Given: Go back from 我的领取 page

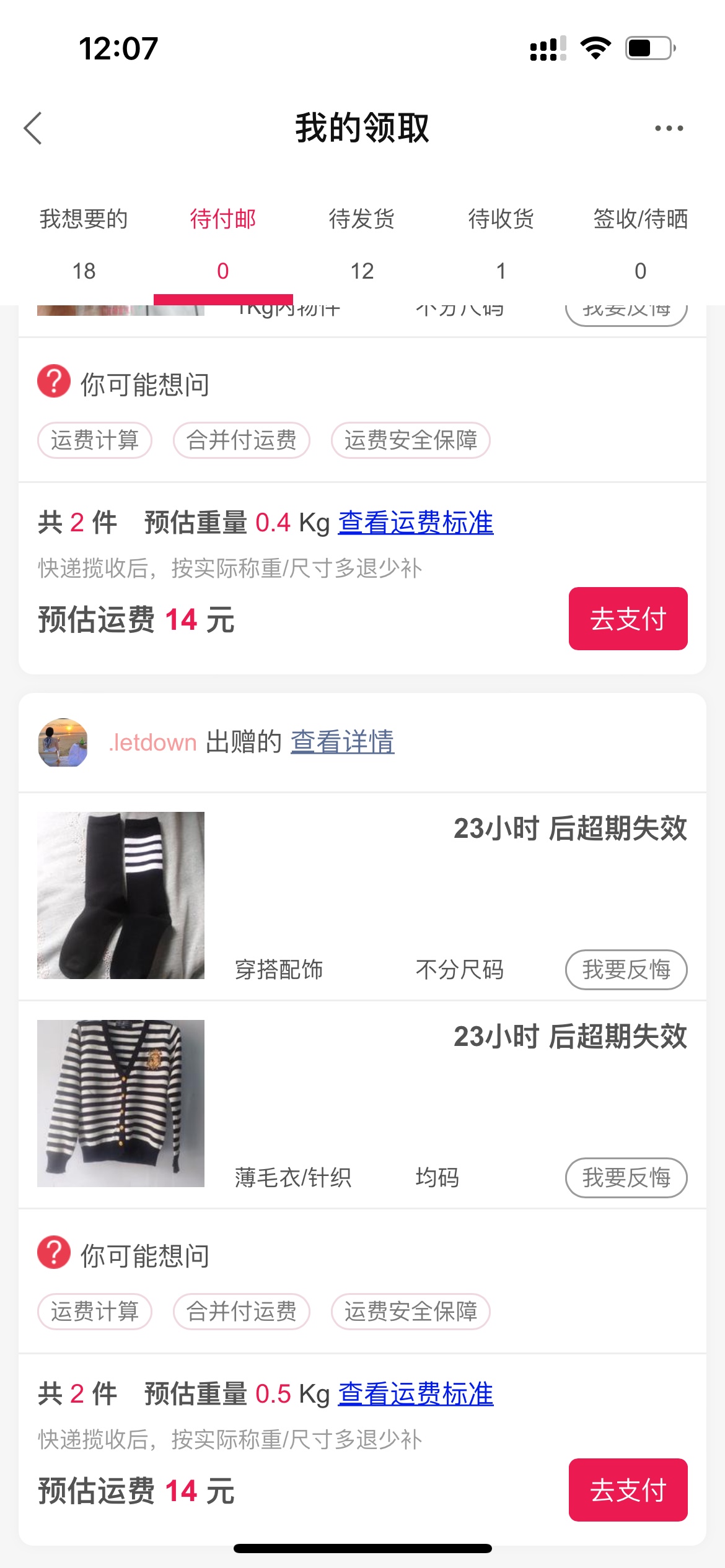Looking at the screenshot, I should click(x=33, y=128).
